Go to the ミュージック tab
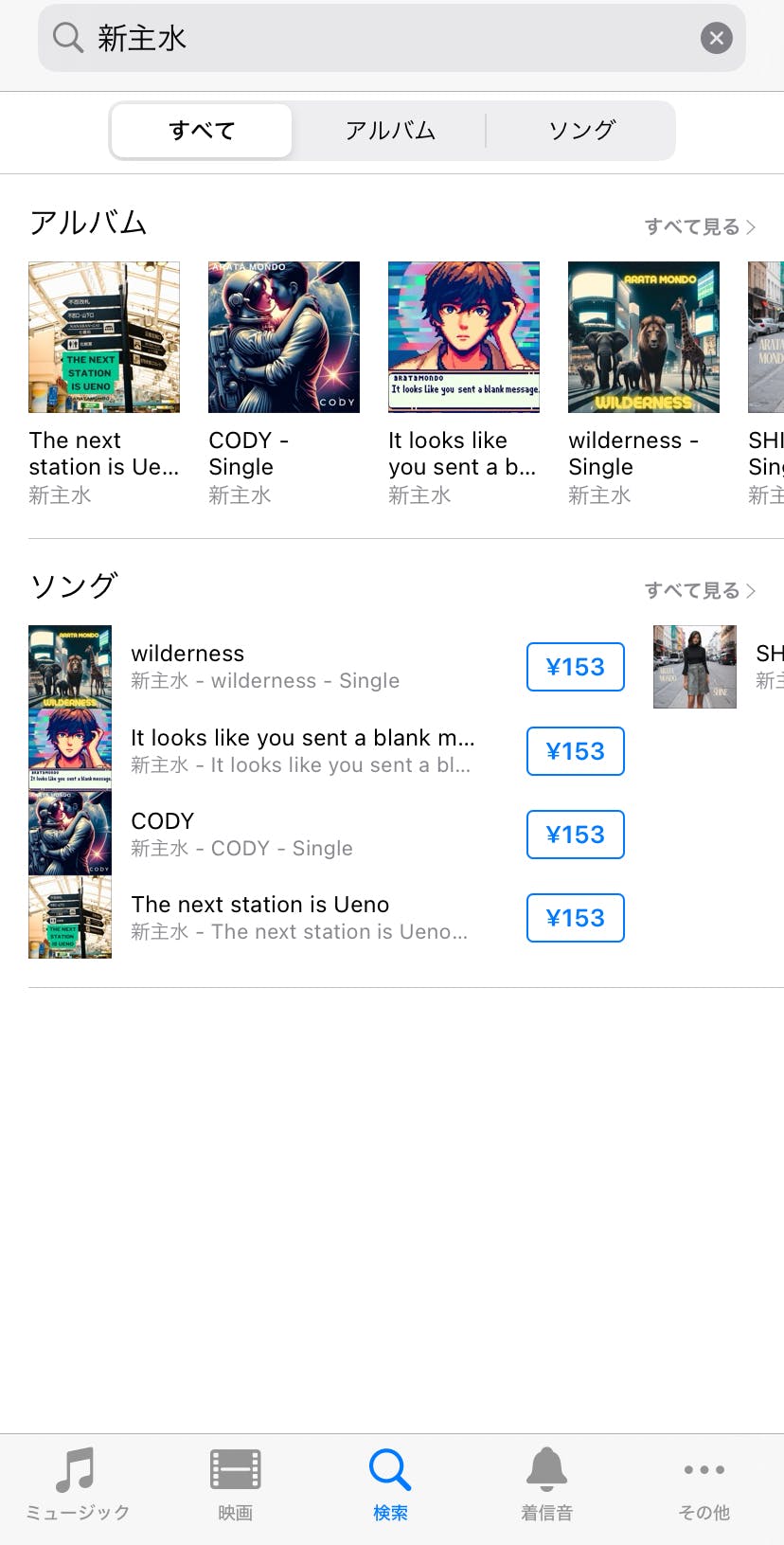 [x=77, y=1484]
